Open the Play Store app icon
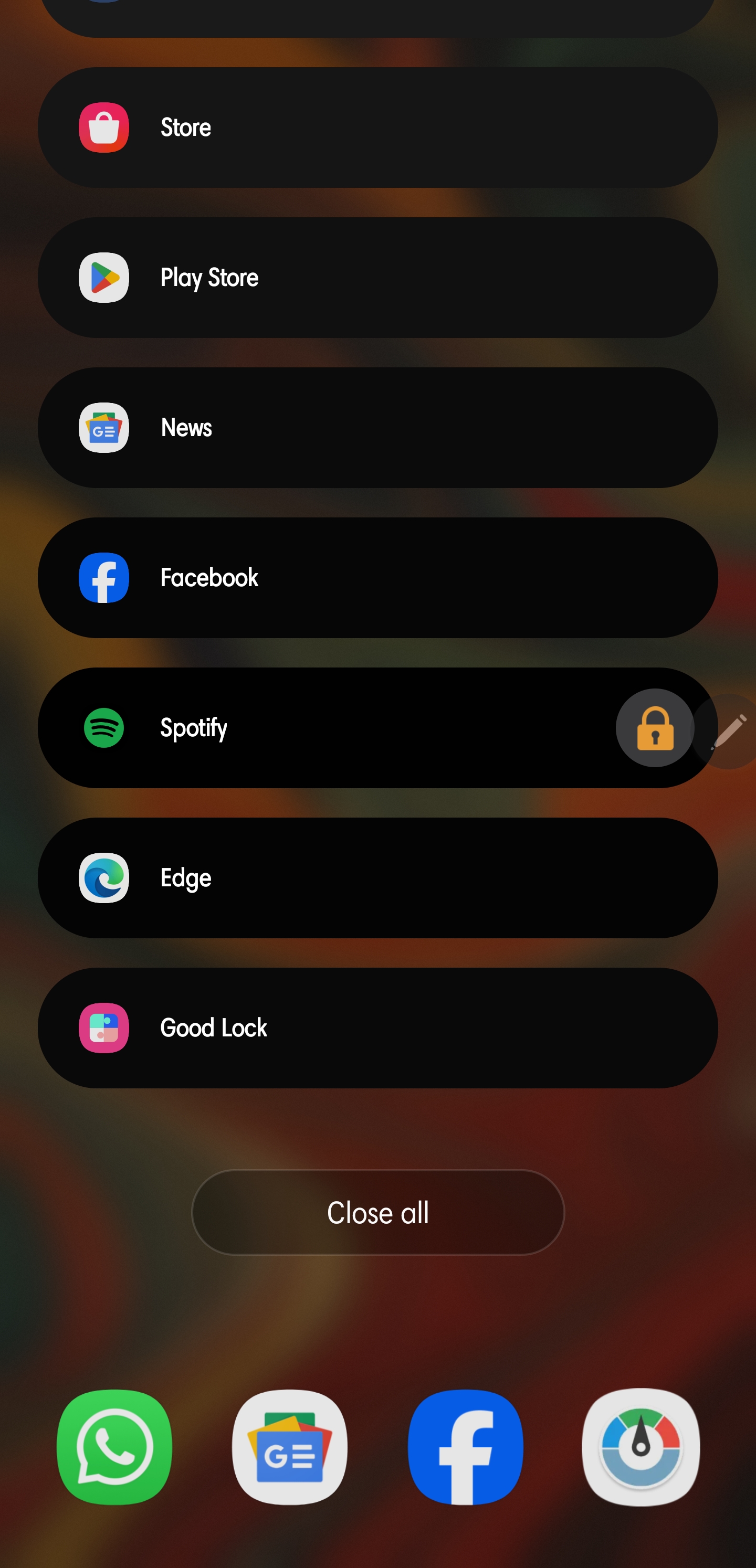756x1568 pixels. [103, 277]
